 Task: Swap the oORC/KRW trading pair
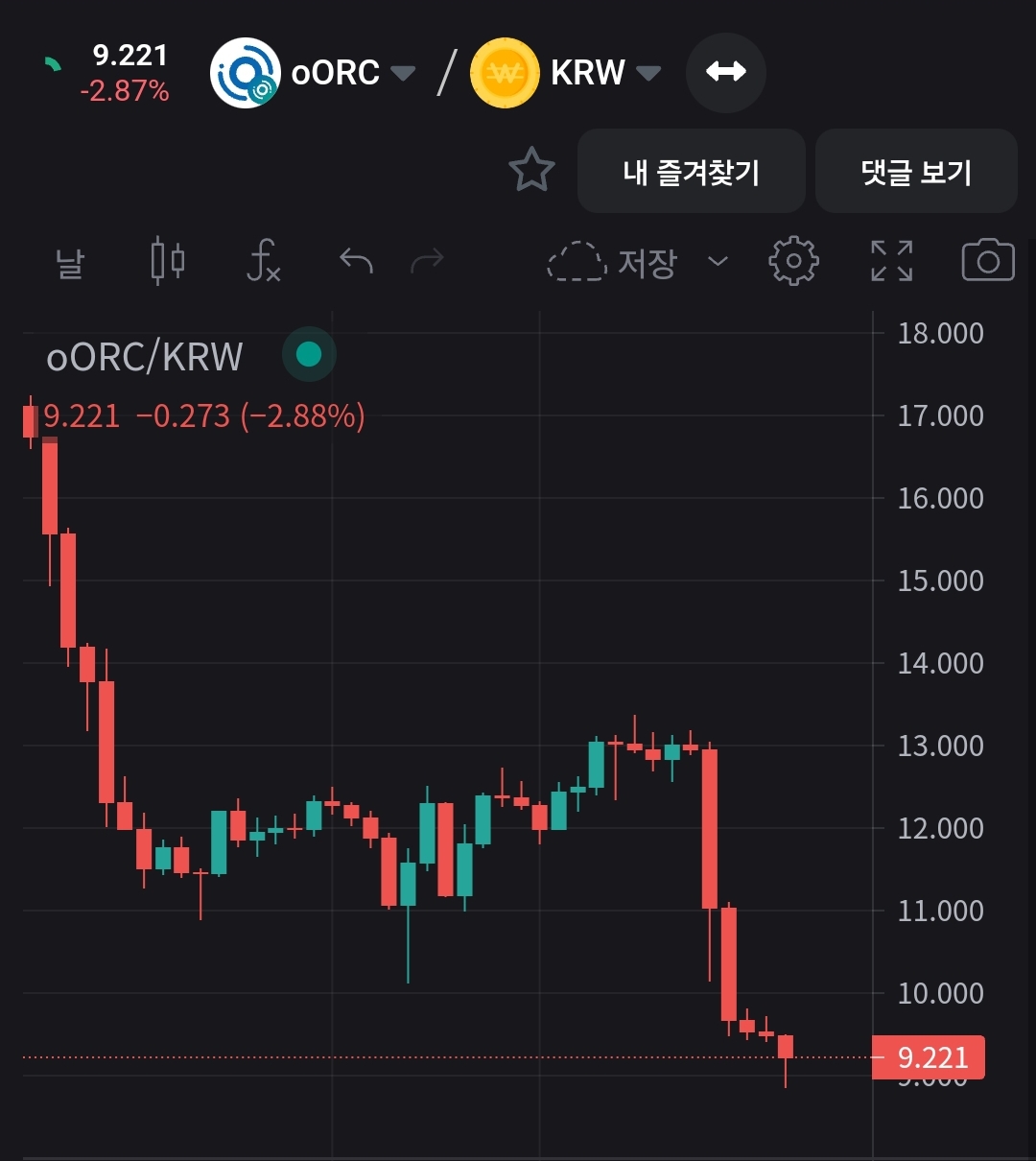click(726, 72)
